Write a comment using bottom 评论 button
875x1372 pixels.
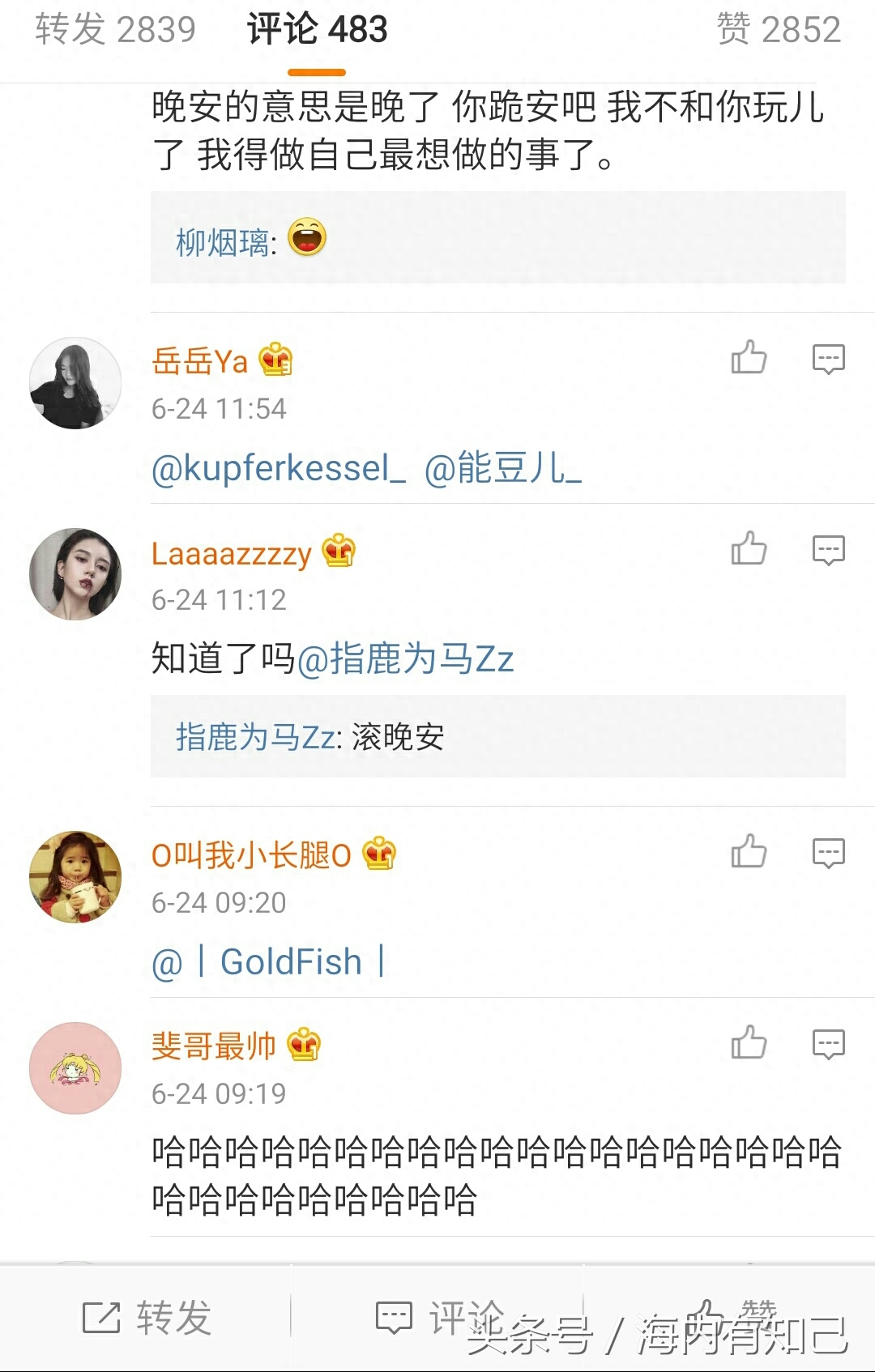(437, 1318)
